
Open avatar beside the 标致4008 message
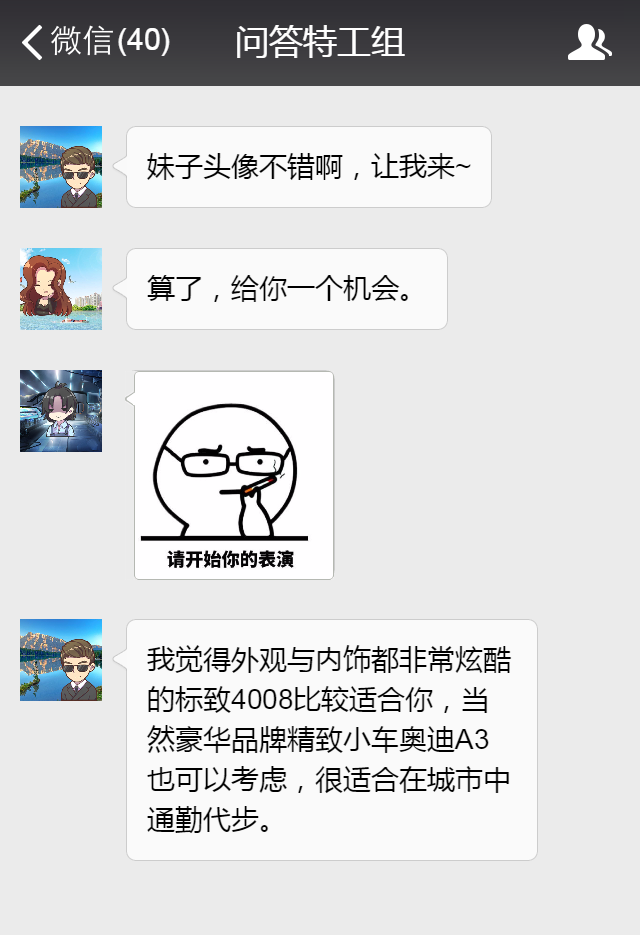click(x=61, y=660)
